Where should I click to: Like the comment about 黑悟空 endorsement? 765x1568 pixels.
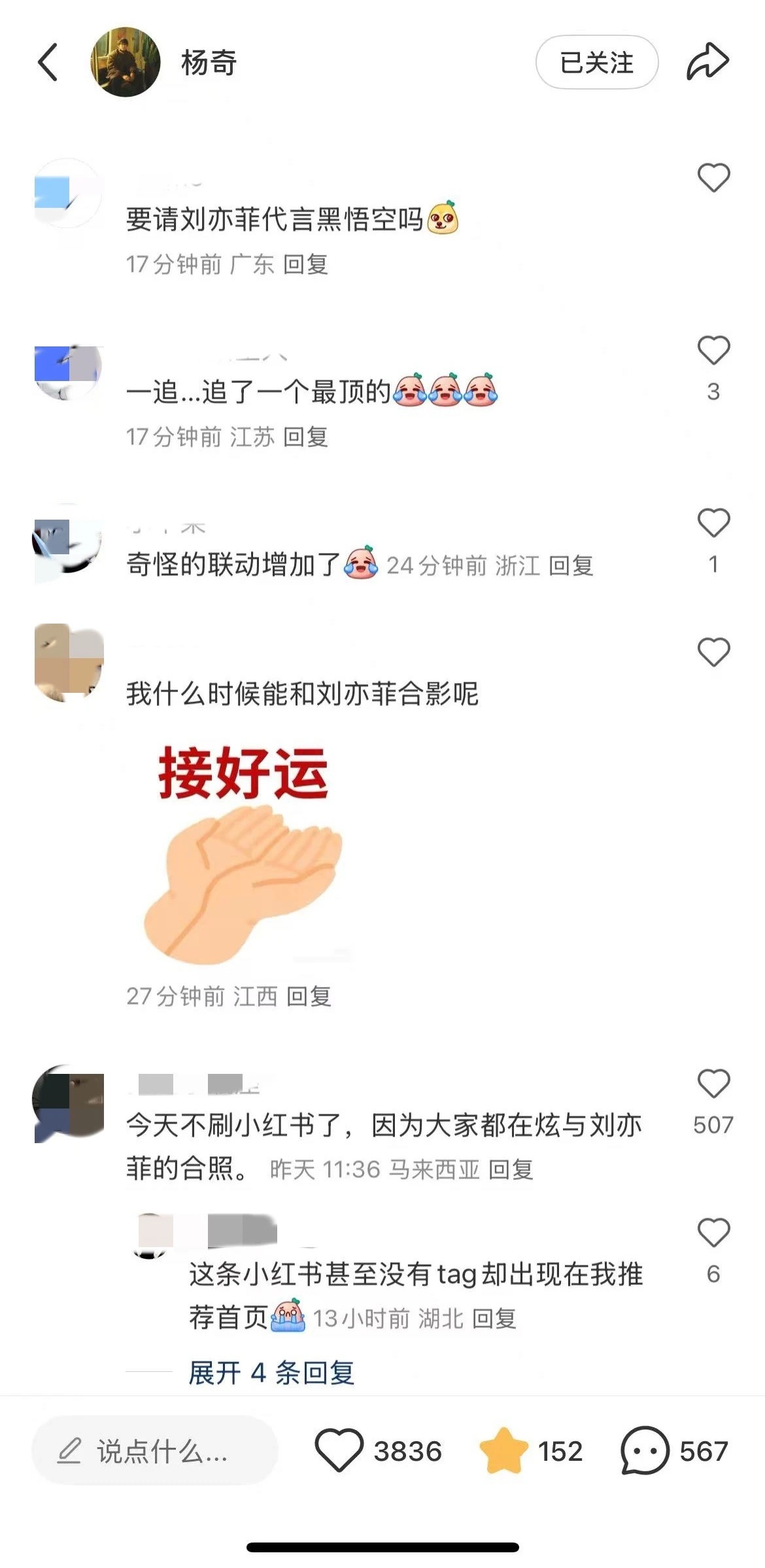(x=713, y=178)
